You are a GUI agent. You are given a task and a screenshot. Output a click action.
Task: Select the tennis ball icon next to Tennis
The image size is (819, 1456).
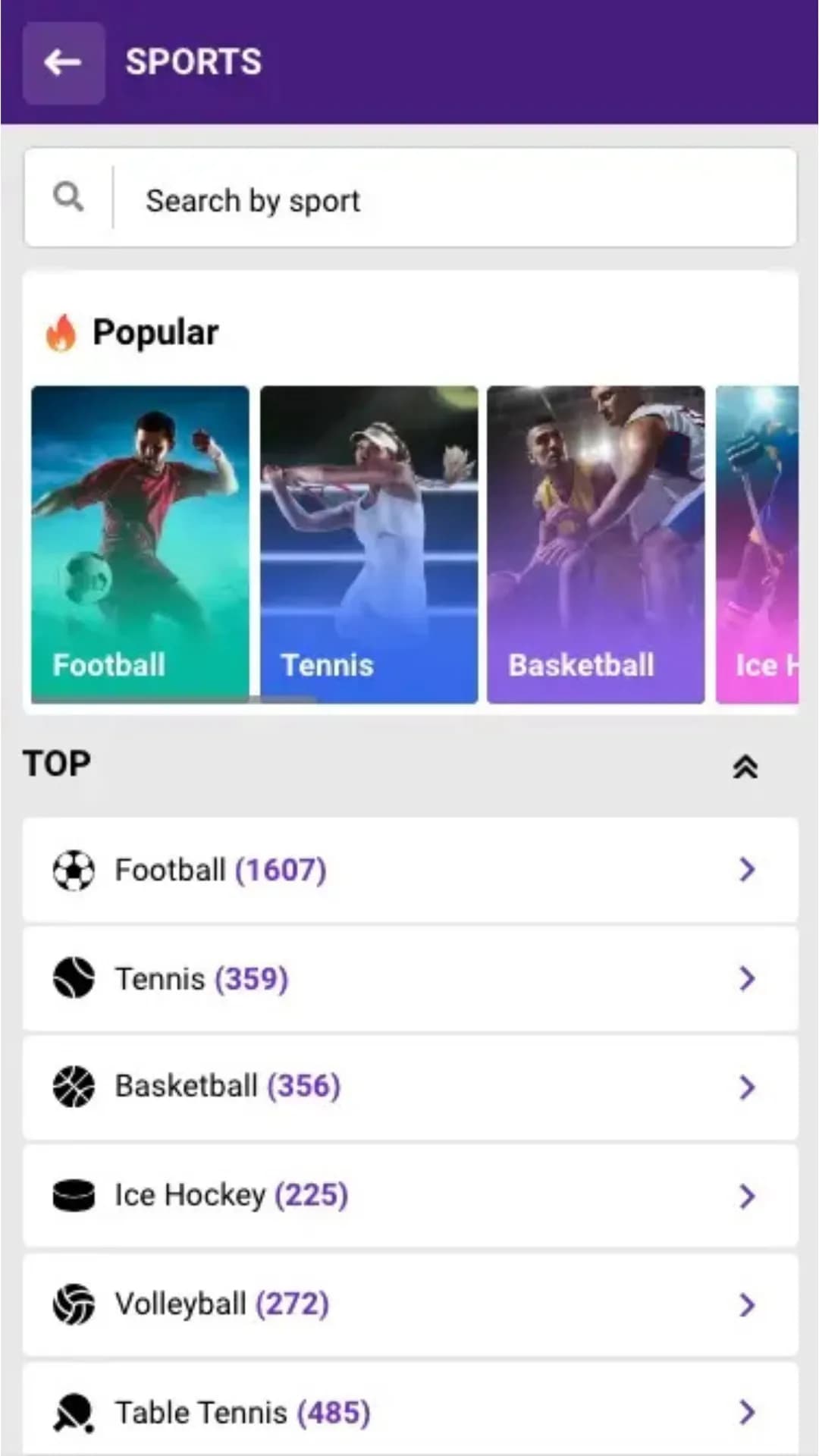click(x=73, y=978)
